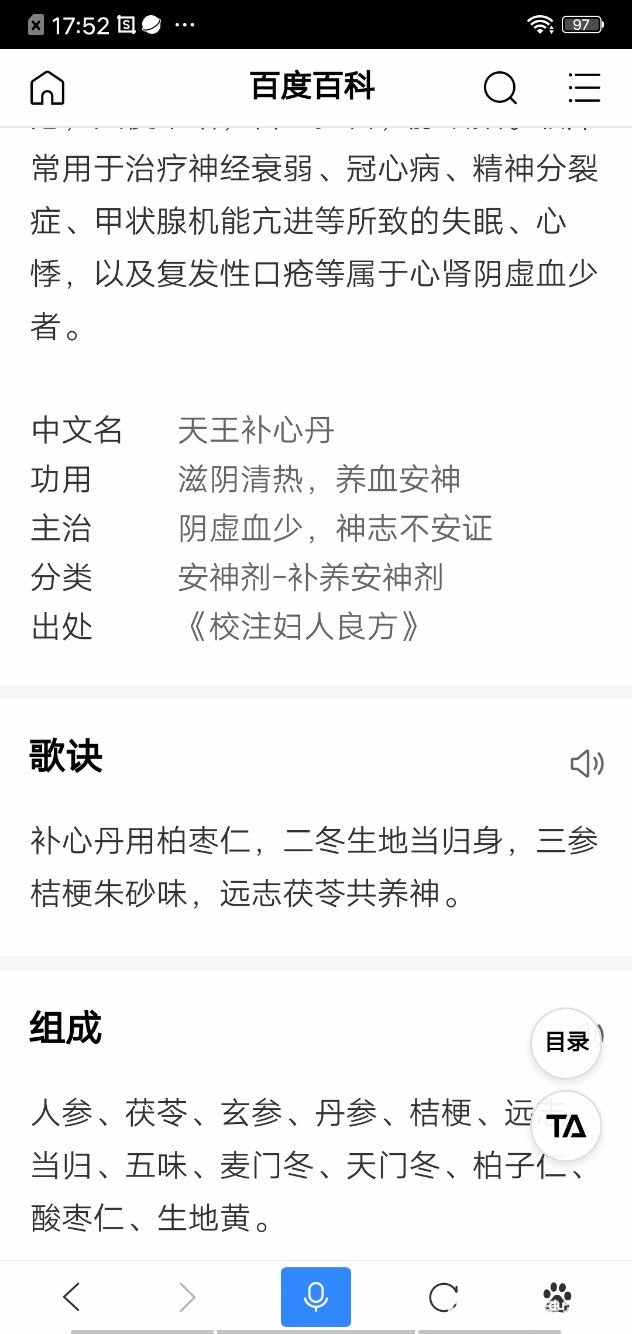The width and height of the screenshot is (632, 1334).
Task: Go to the Baidu Baike home icon
Action: click(x=47, y=88)
